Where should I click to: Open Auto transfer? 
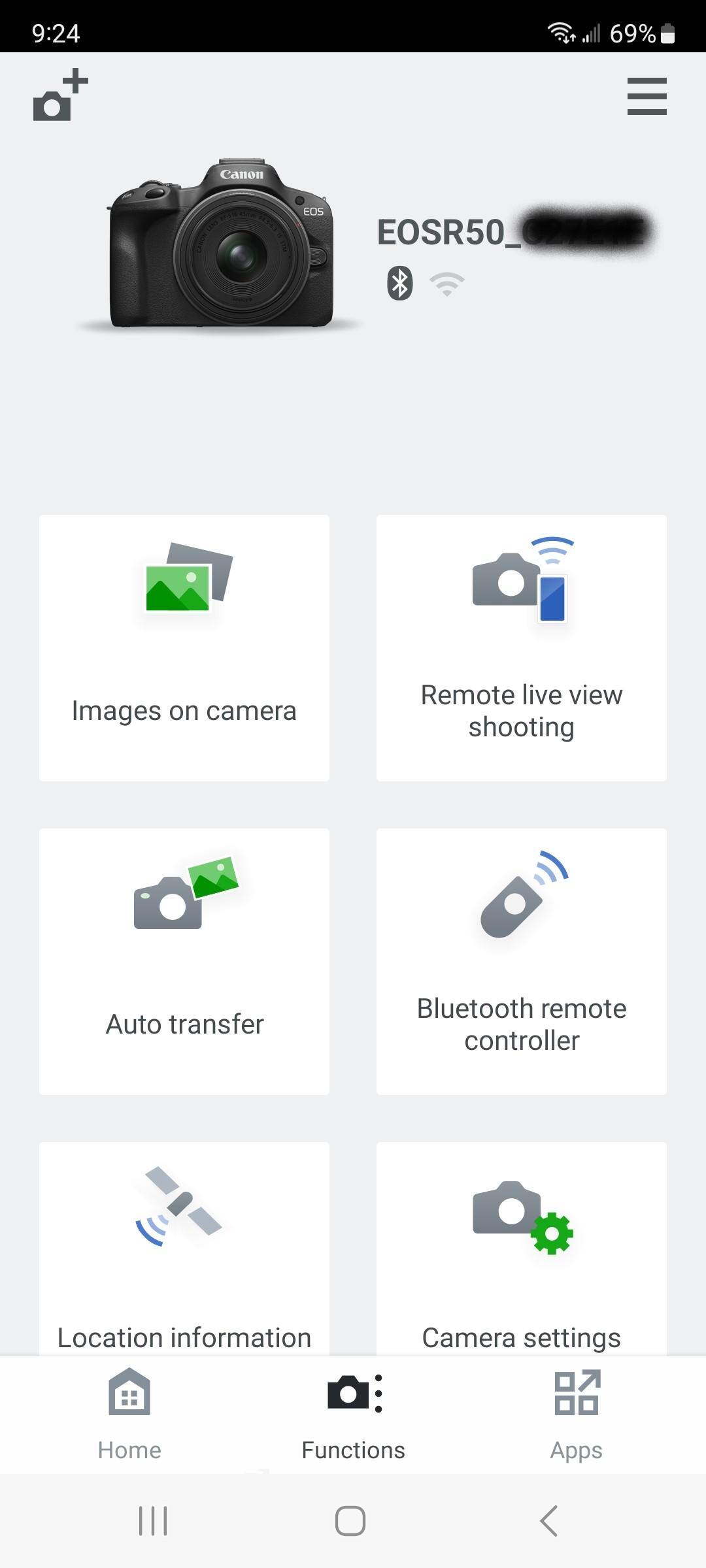(x=184, y=961)
